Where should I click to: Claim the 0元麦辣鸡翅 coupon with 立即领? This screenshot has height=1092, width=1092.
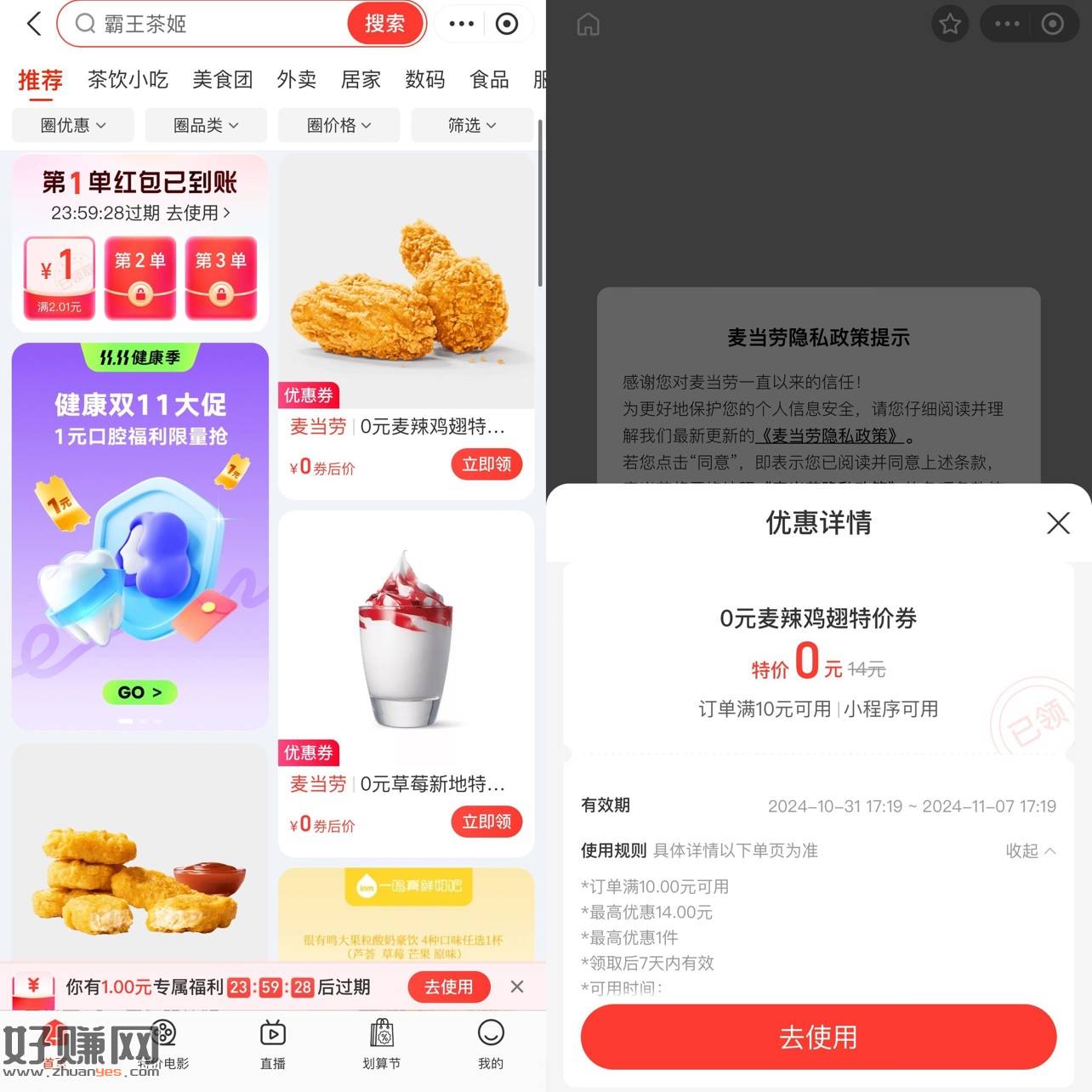tap(486, 464)
